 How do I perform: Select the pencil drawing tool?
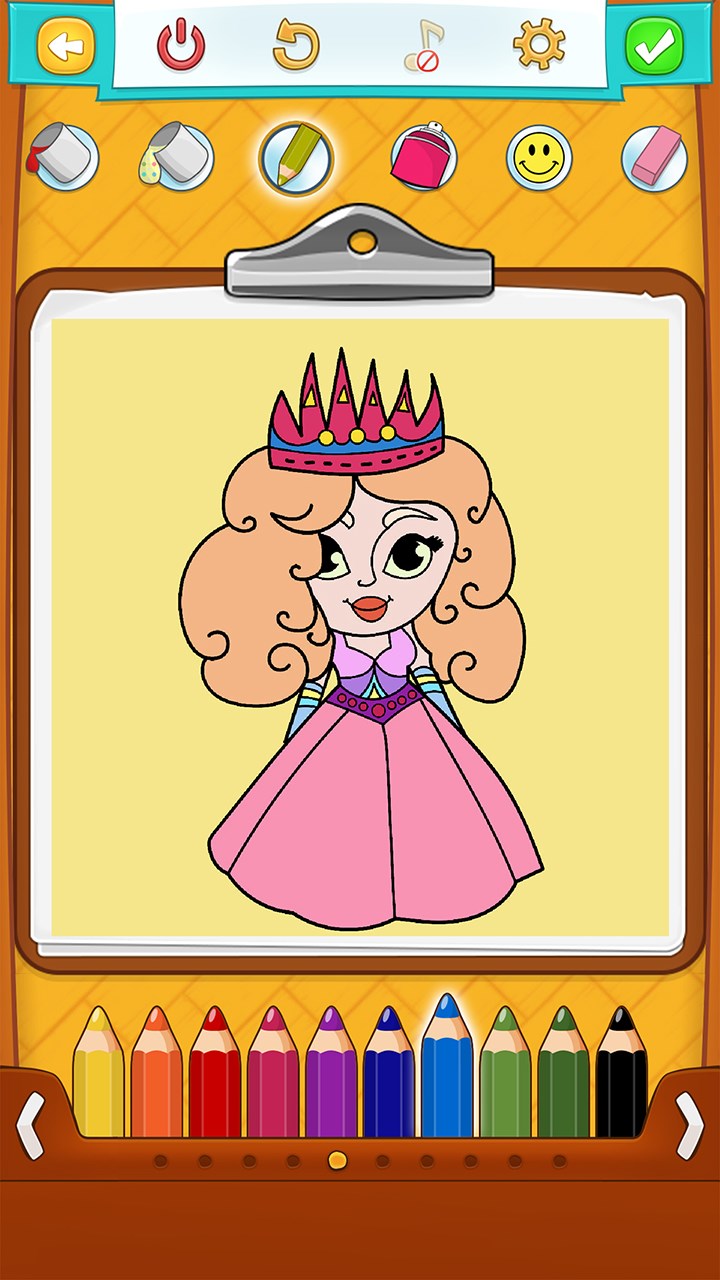(296, 157)
